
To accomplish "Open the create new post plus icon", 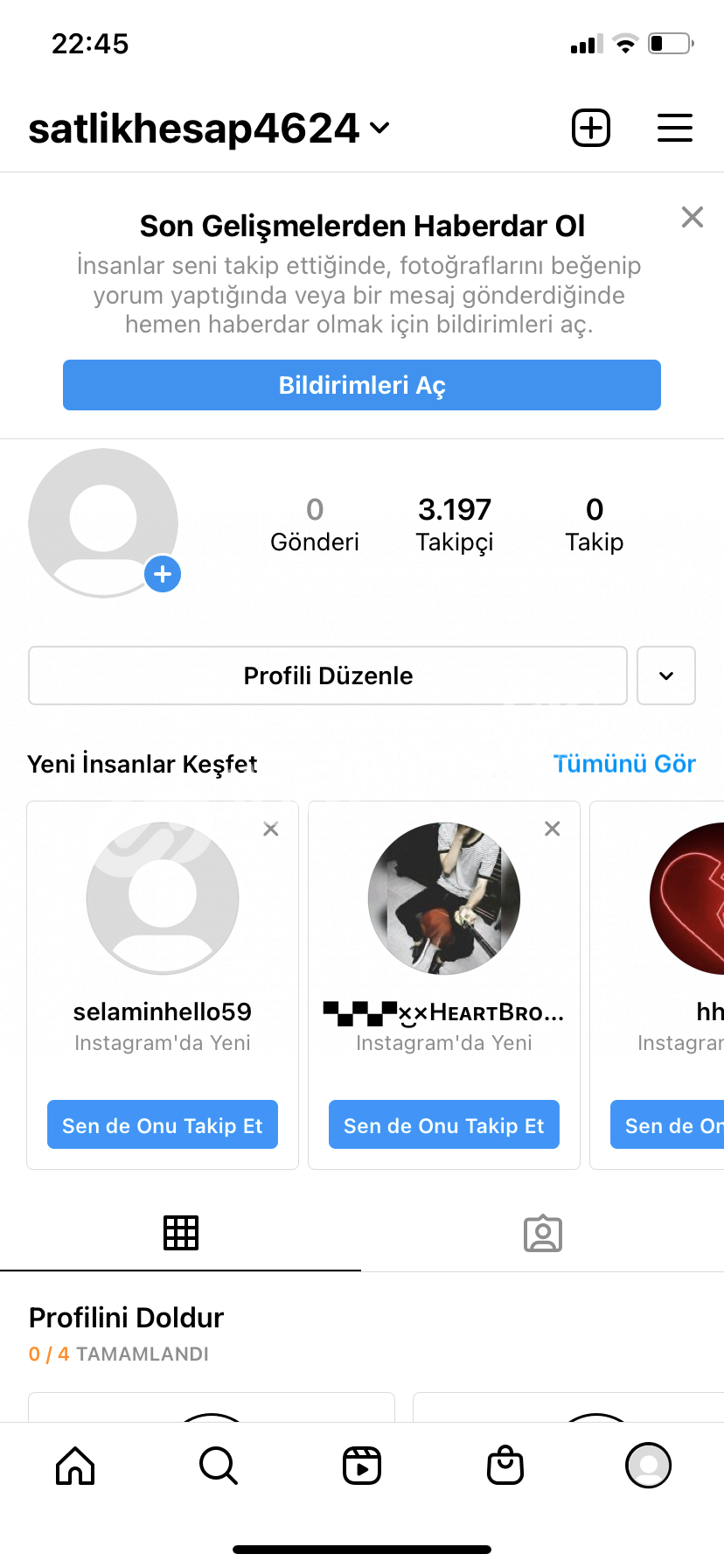I will 591,128.
